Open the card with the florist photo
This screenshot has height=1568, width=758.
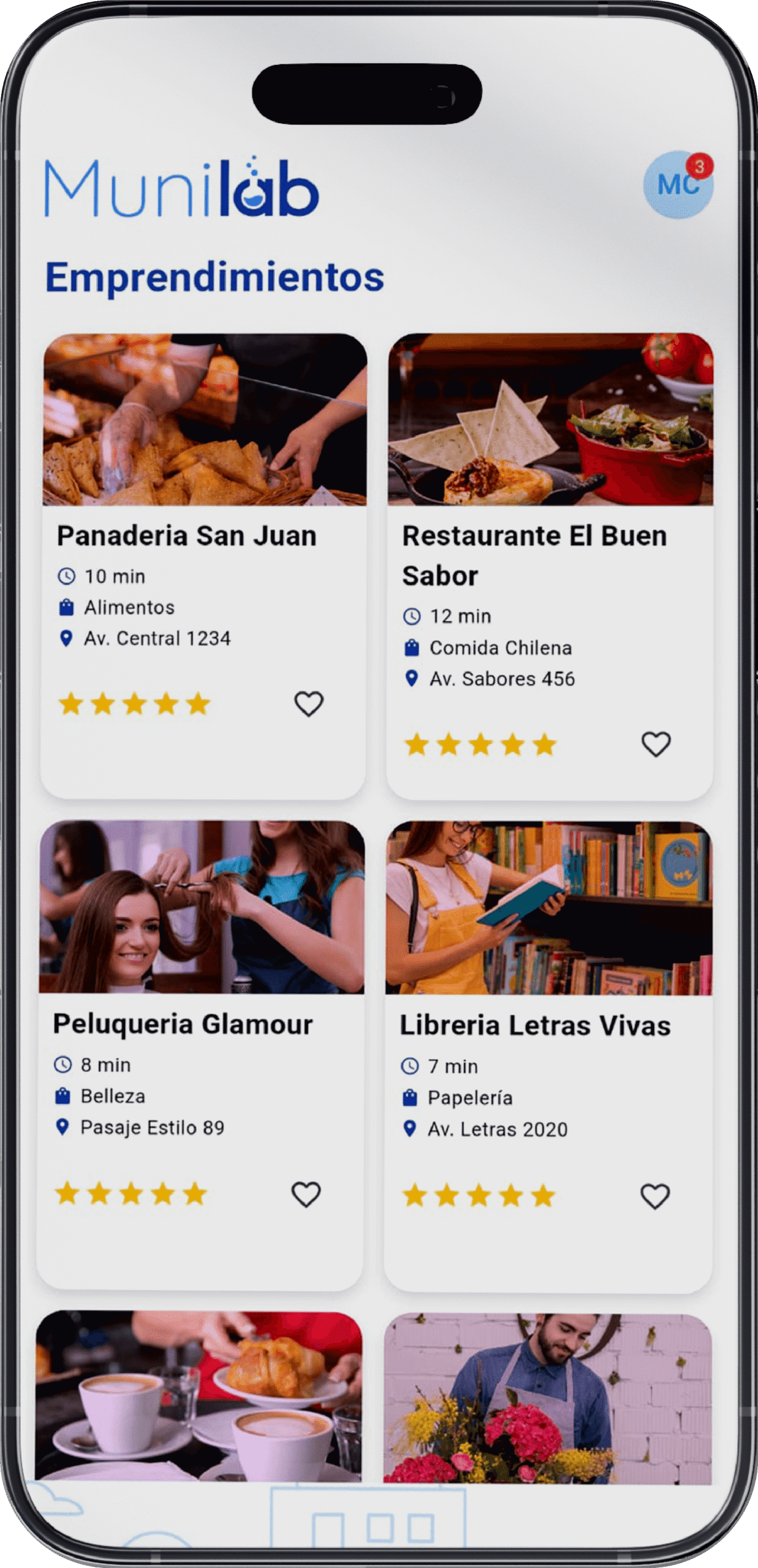548,1398
